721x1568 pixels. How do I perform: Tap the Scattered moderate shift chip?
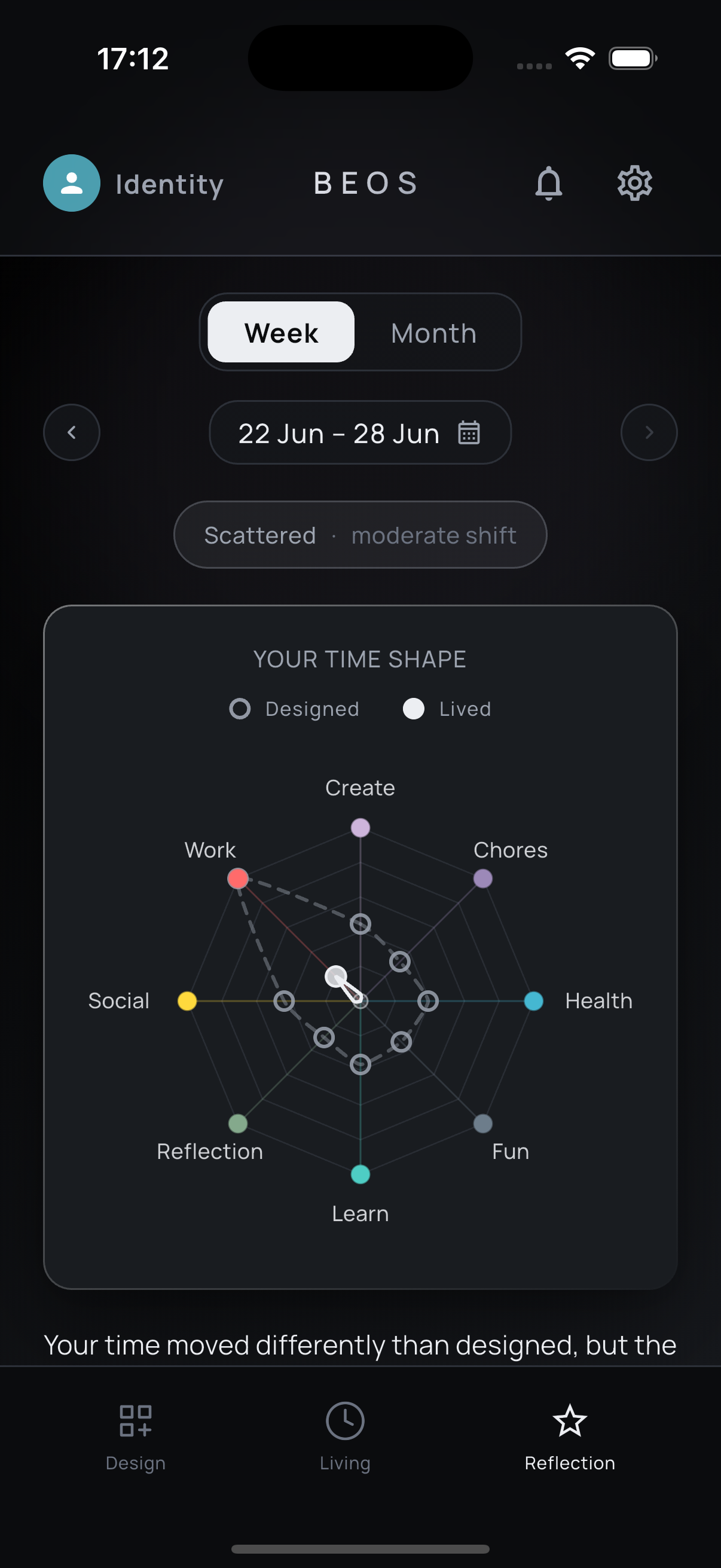[x=360, y=535]
